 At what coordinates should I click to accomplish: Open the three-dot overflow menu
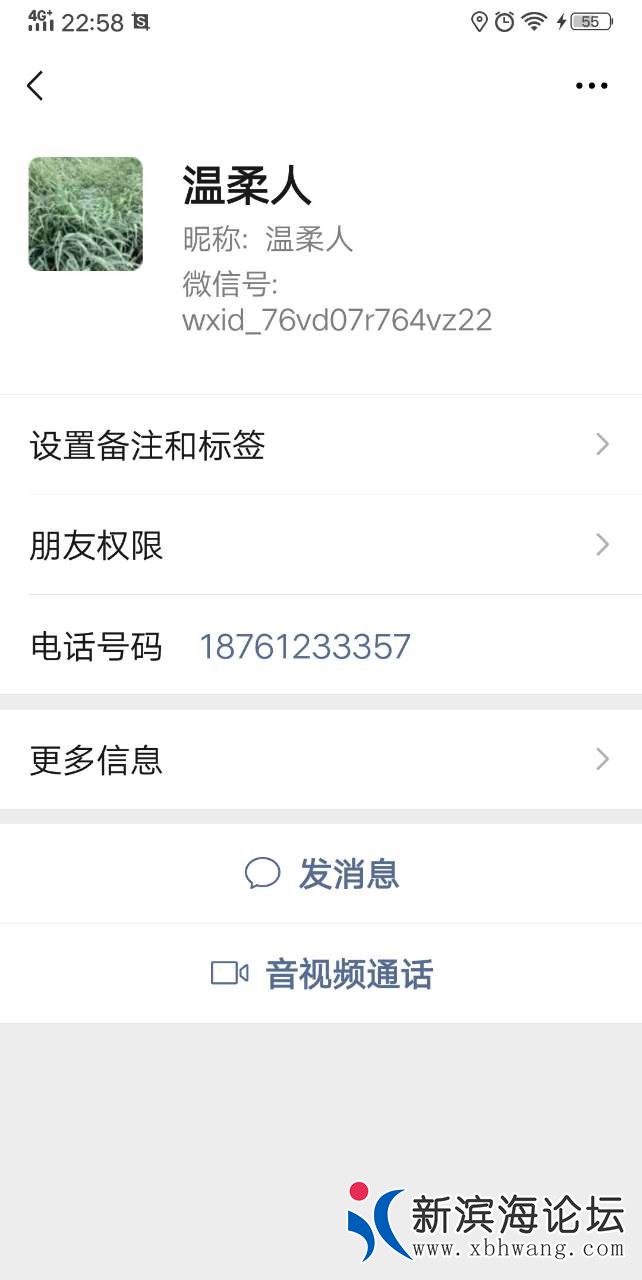[x=591, y=86]
